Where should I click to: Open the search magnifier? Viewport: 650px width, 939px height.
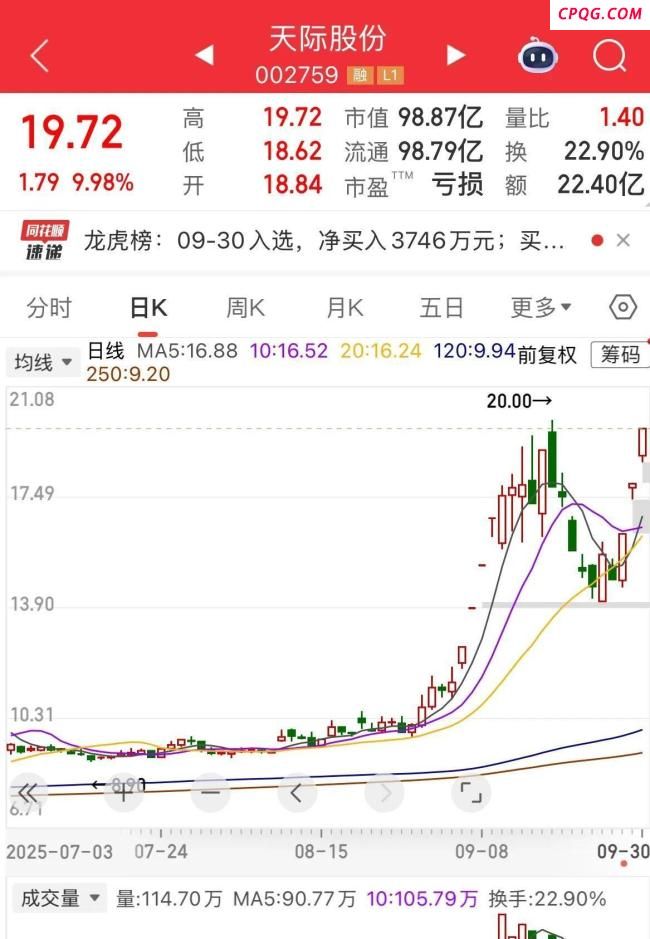click(x=609, y=56)
